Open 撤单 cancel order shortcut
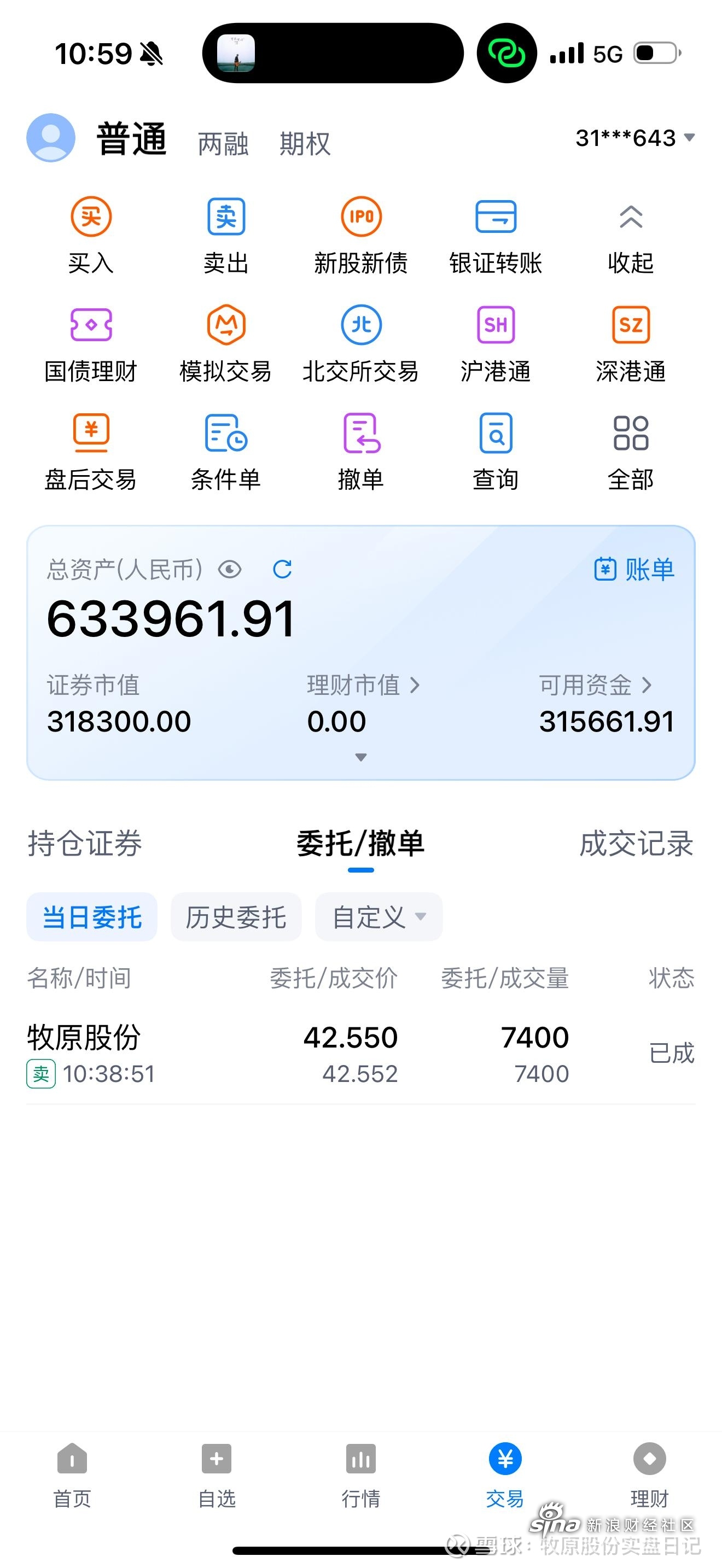 point(361,452)
